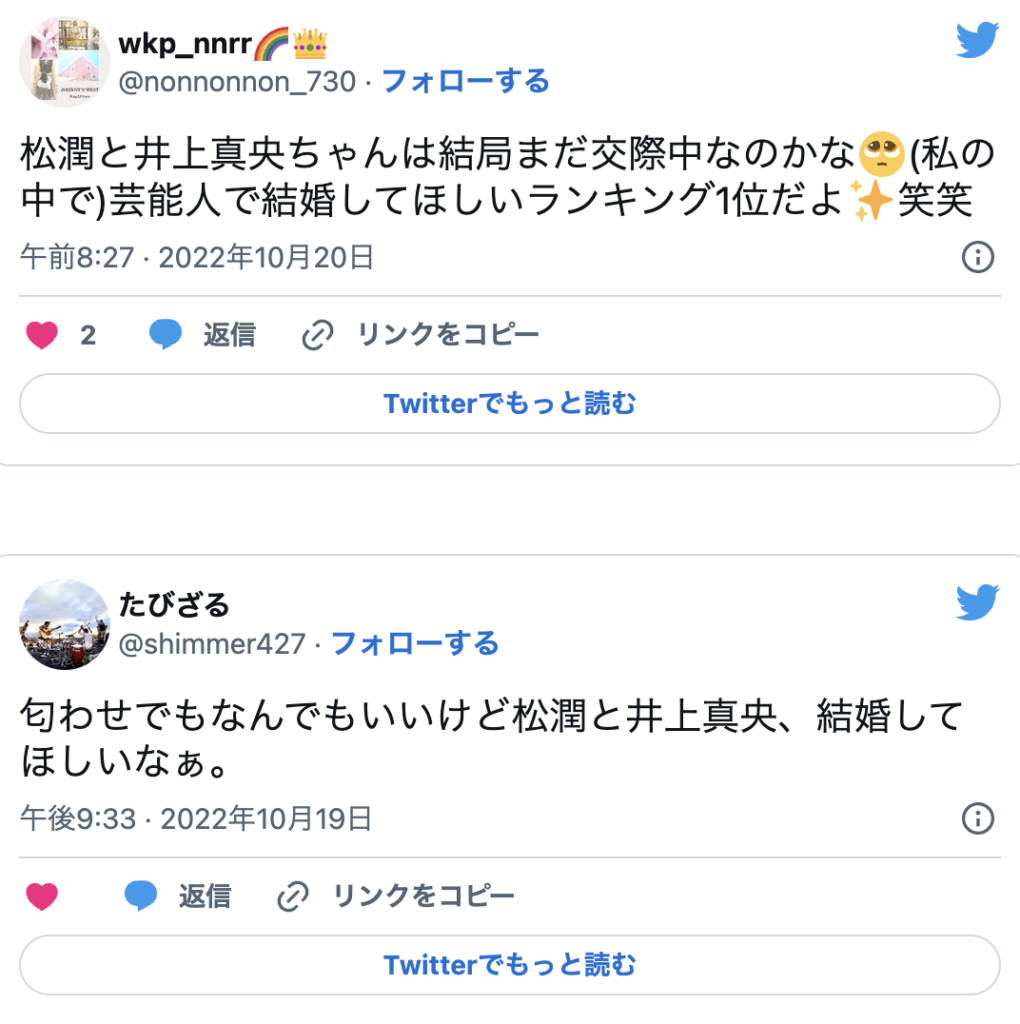Image resolution: width=1020 pixels, height=1024 pixels.
Task: Open たびざる's profile avatar
Action: 65,623
